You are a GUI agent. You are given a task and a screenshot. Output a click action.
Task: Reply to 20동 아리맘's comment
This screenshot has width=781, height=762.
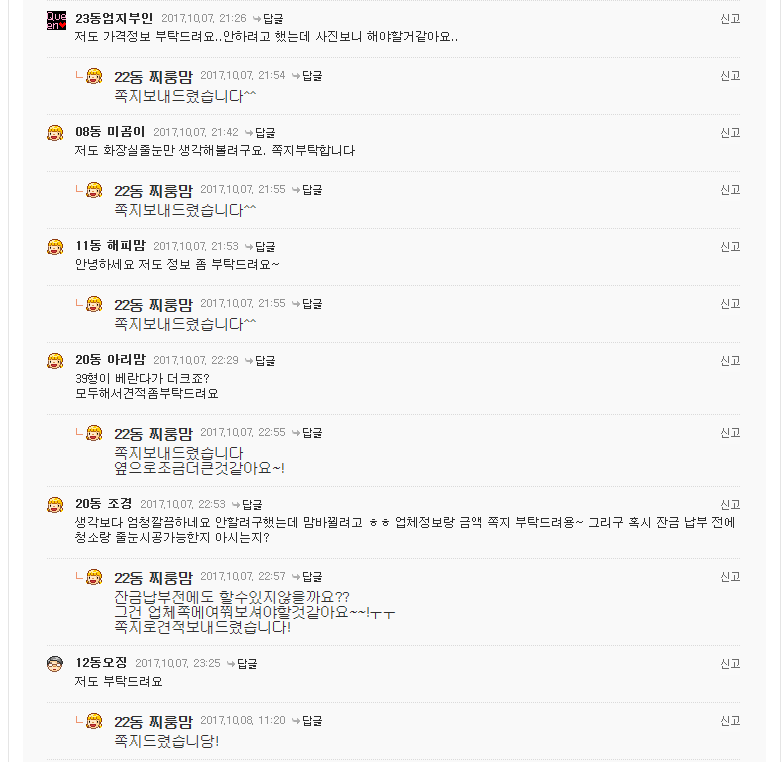click(x=264, y=360)
